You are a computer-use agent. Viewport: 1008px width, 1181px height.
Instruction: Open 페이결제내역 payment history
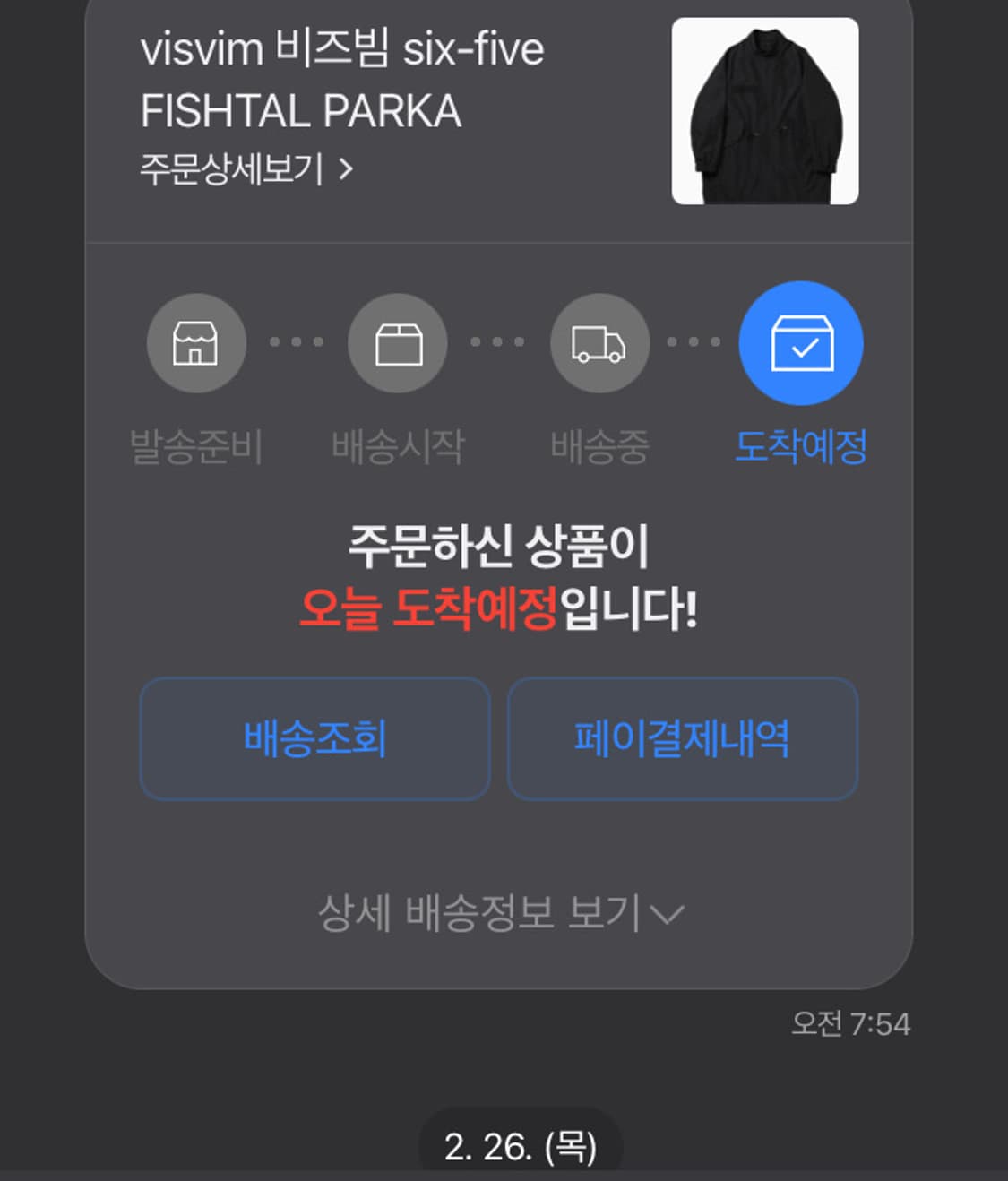pos(682,738)
